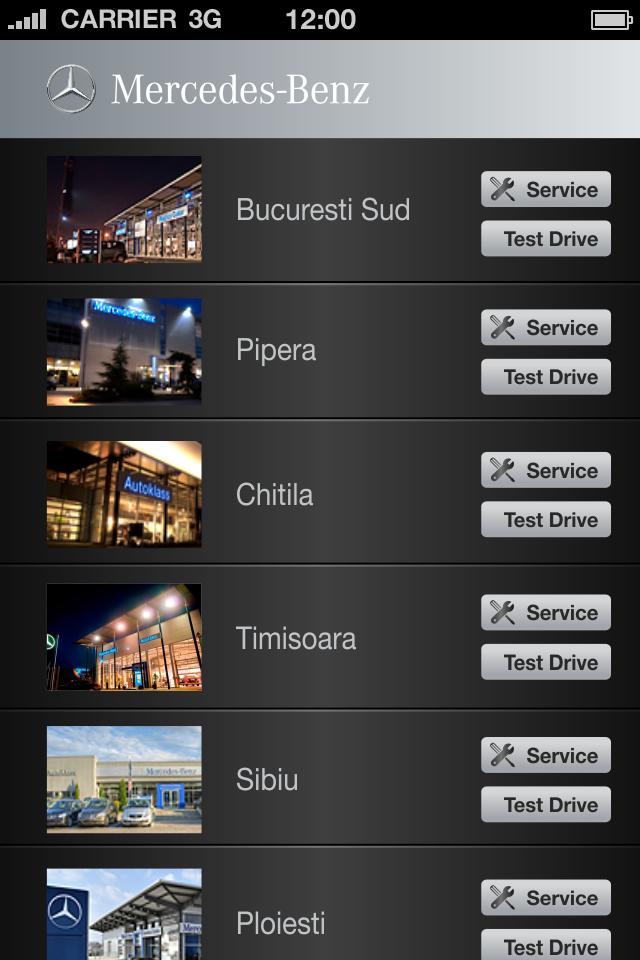
Task: Start a Test Drive request for Sibiu
Action: coord(545,805)
